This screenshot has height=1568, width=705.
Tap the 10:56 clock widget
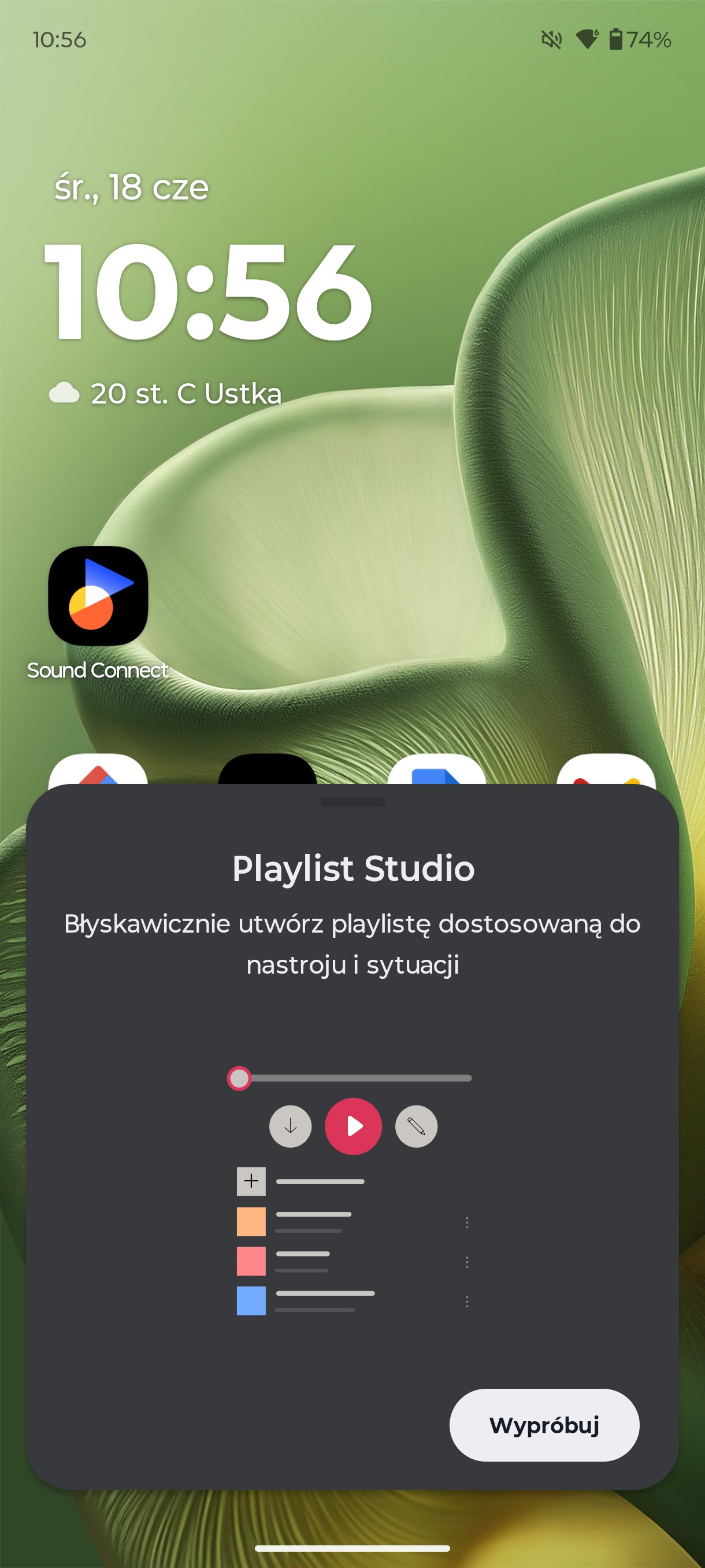(x=207, y=291)
